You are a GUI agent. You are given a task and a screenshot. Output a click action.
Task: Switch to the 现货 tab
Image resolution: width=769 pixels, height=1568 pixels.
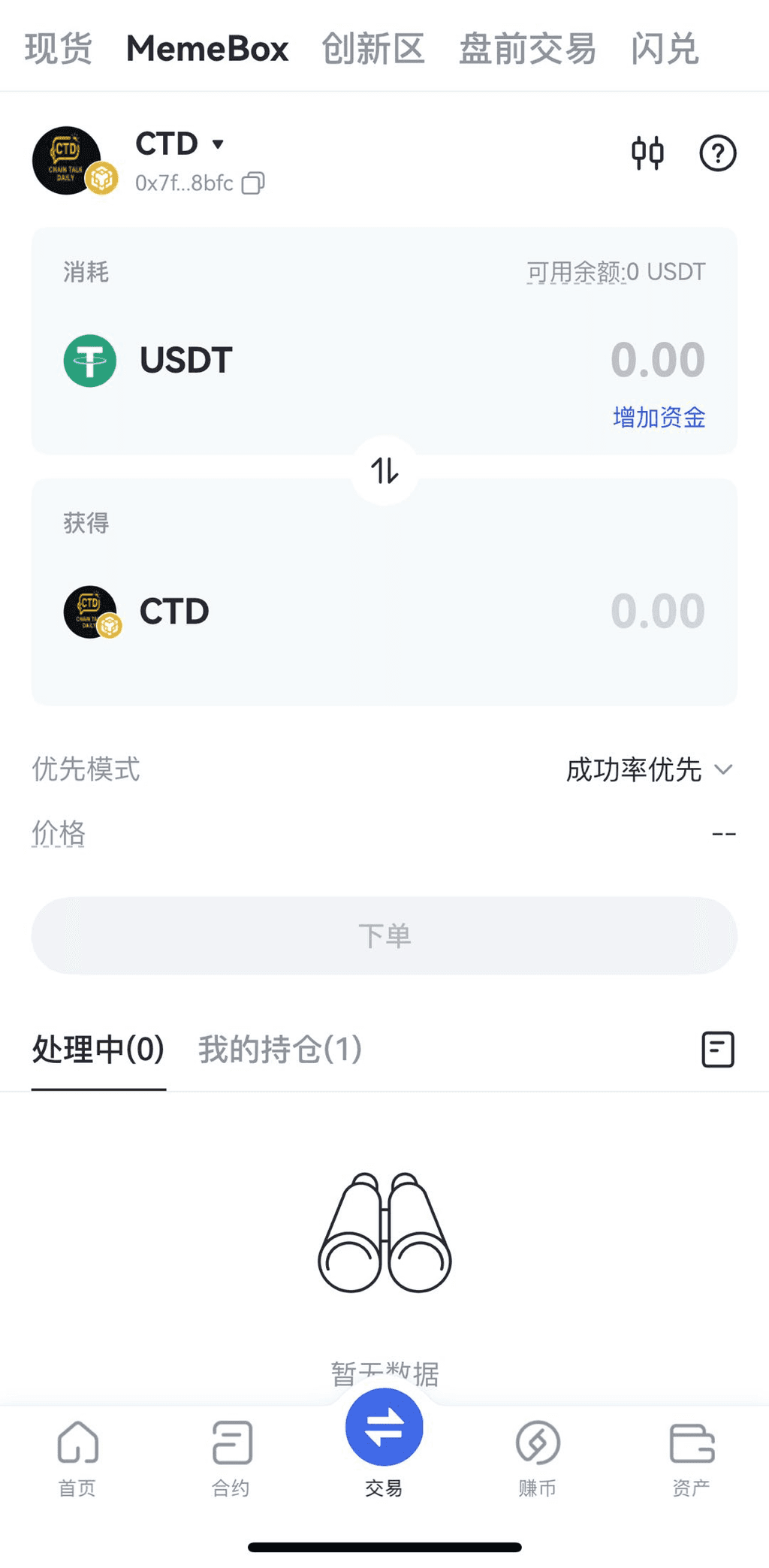pos(59,49)
